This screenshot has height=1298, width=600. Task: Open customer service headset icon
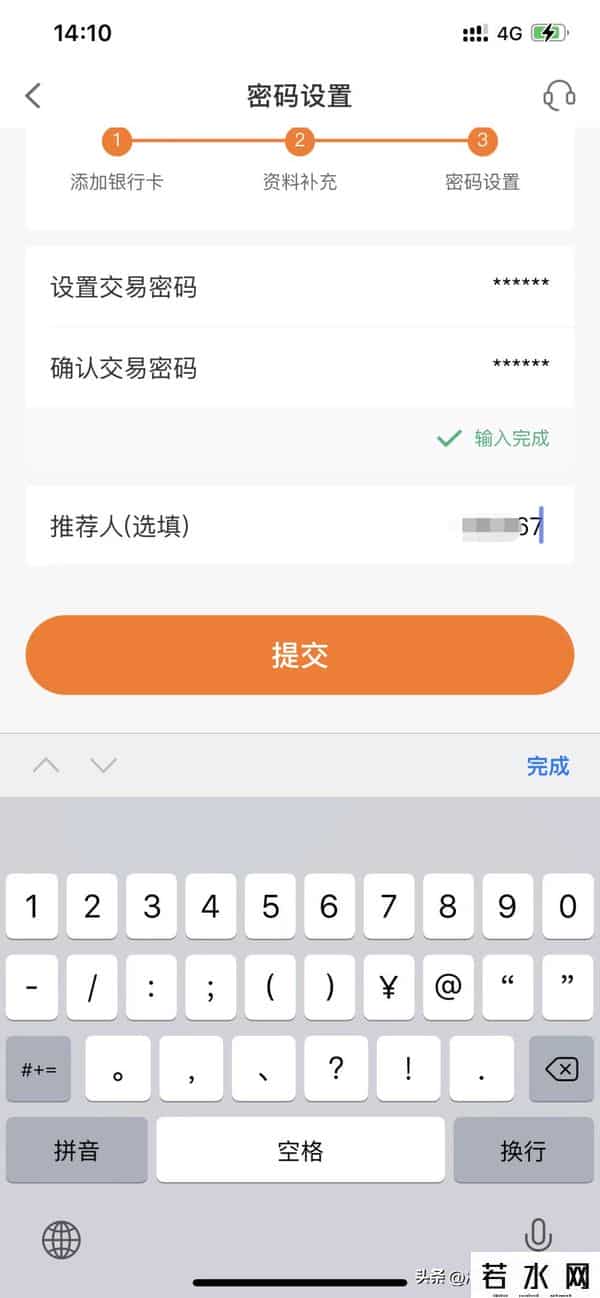click(559, 96)
